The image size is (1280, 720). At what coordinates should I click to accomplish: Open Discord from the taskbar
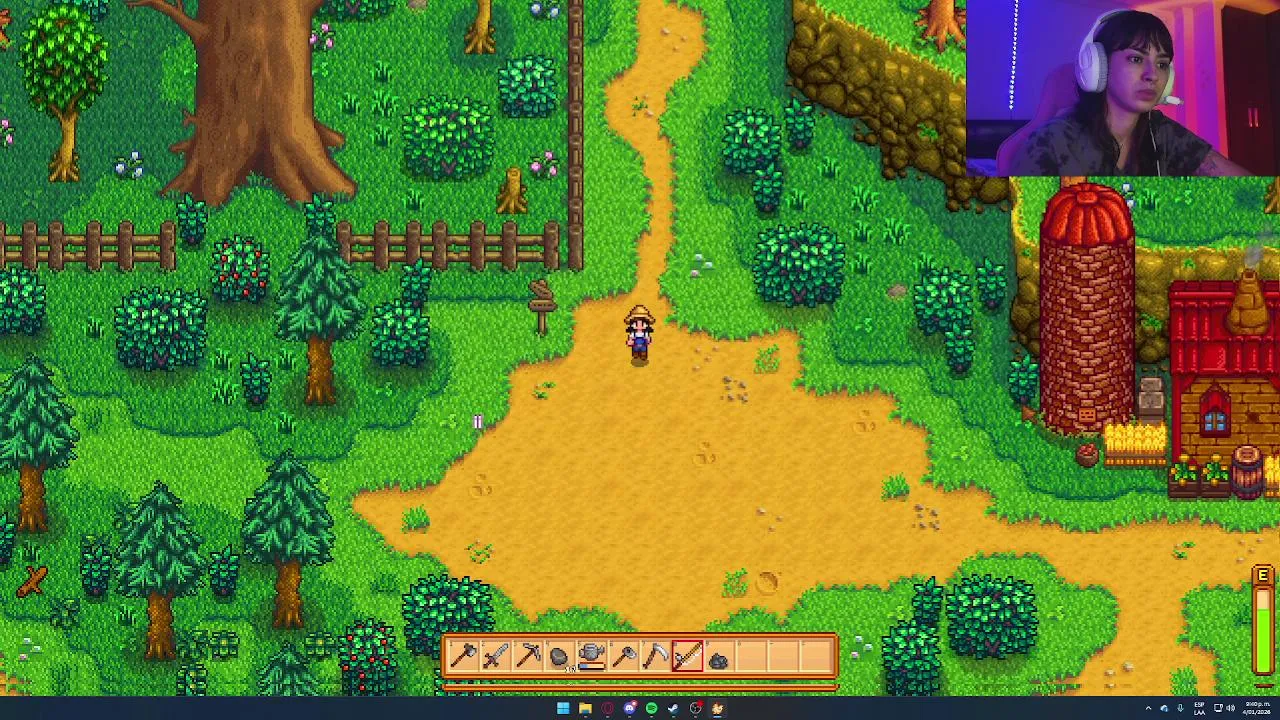(629, 708)
